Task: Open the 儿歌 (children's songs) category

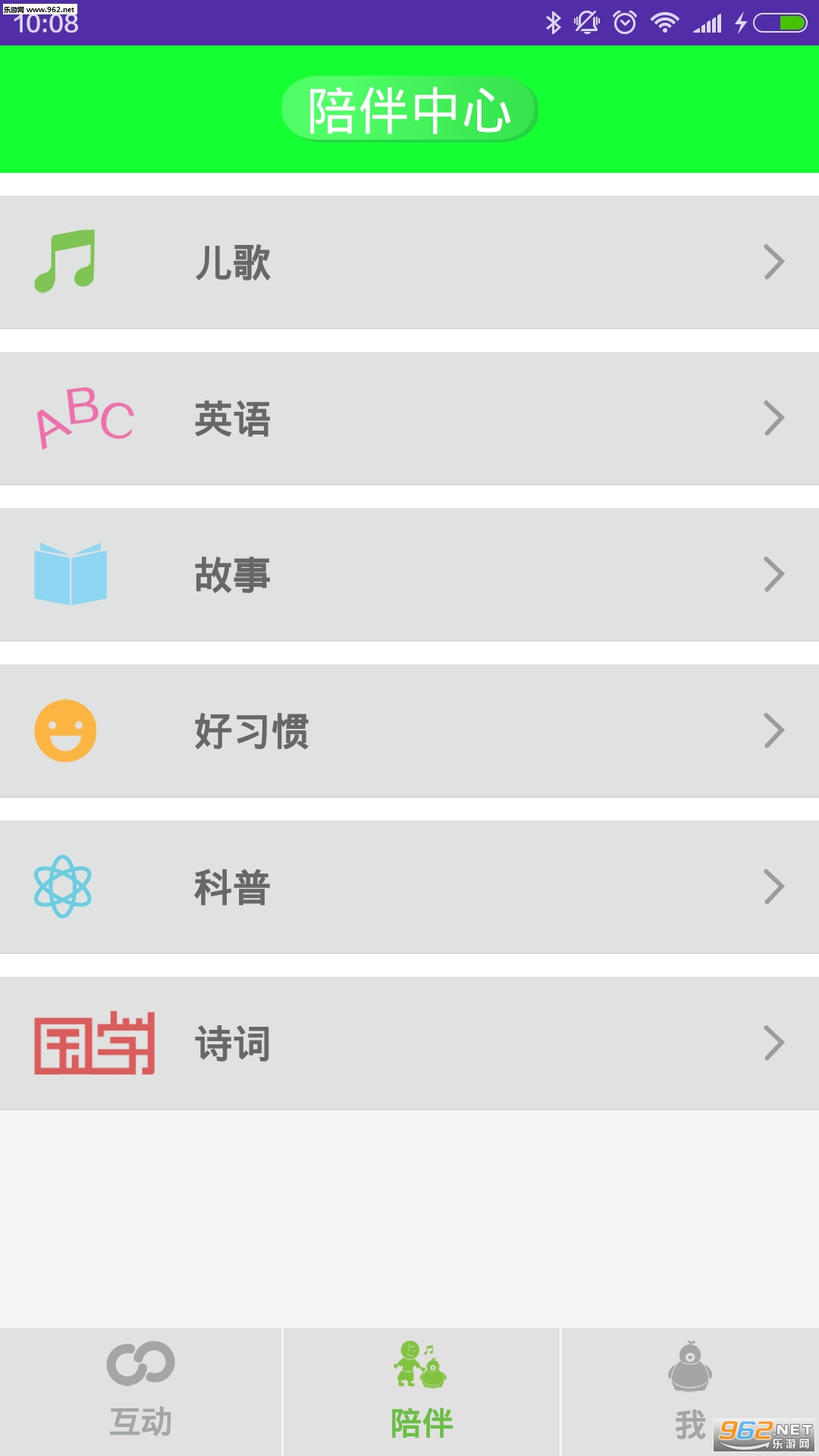Action: pyautogui.click(x=409, y=262)
